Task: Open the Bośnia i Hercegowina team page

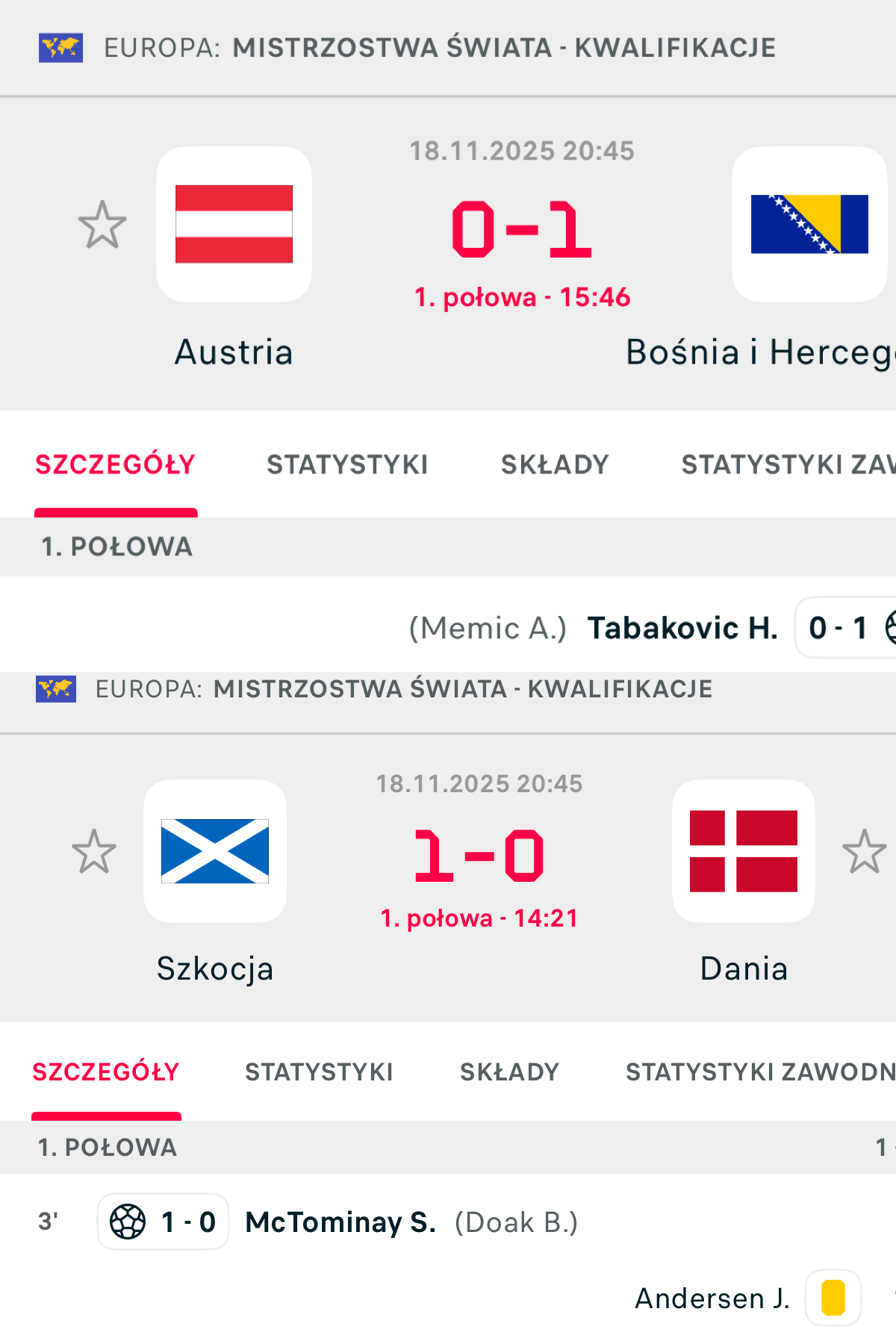Action: (809, 225)
